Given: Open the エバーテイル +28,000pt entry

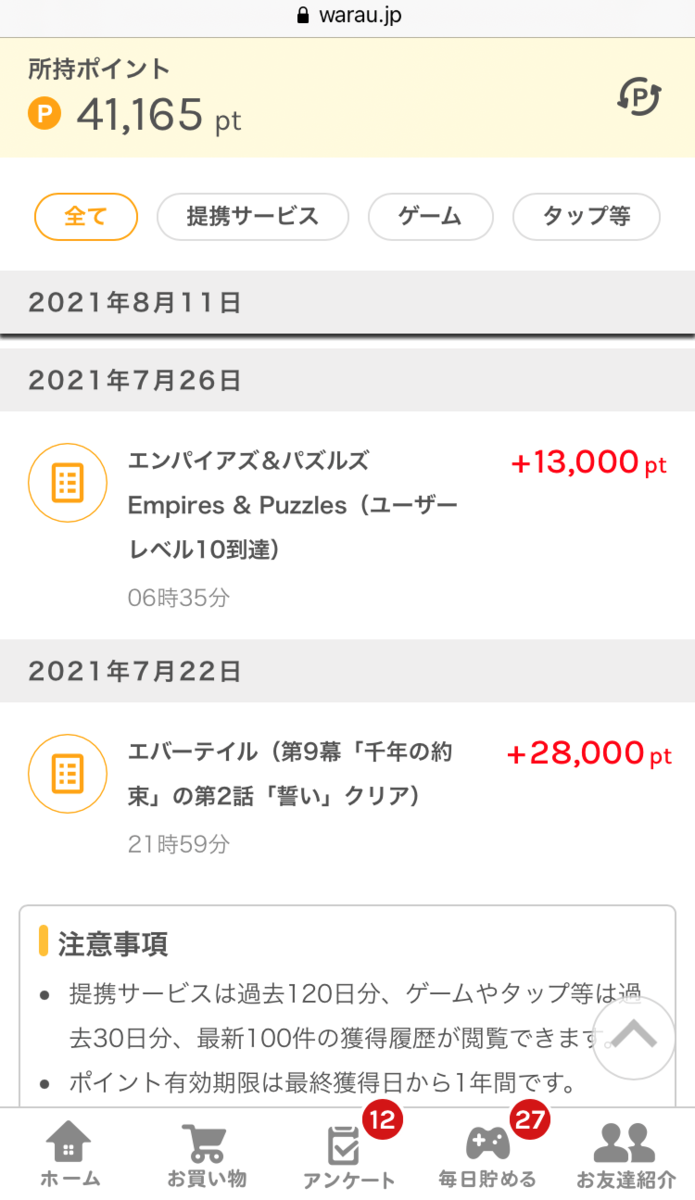Looking at the screenshot, I should 347,794.
